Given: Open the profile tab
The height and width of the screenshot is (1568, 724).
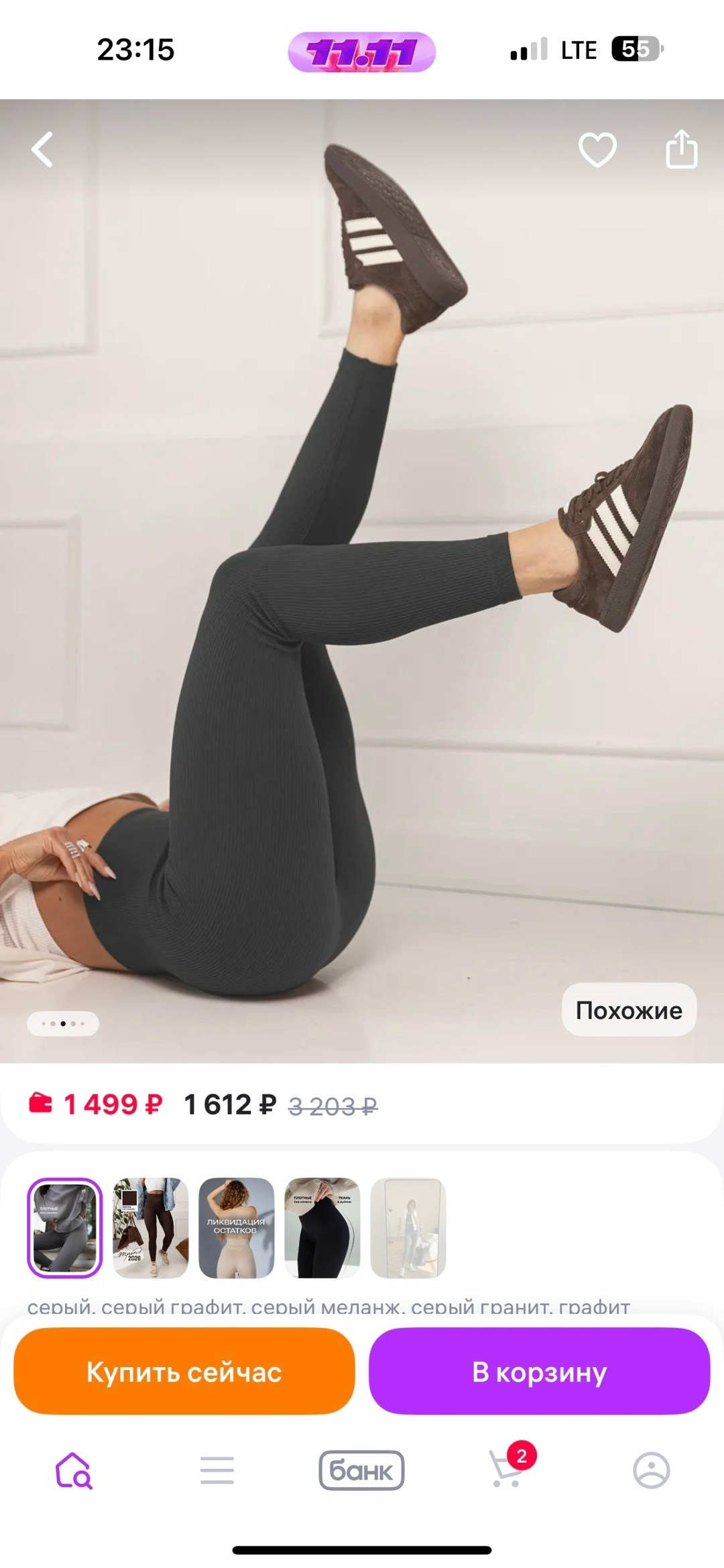Looking at the screenshot, I should coord(651,1471).
